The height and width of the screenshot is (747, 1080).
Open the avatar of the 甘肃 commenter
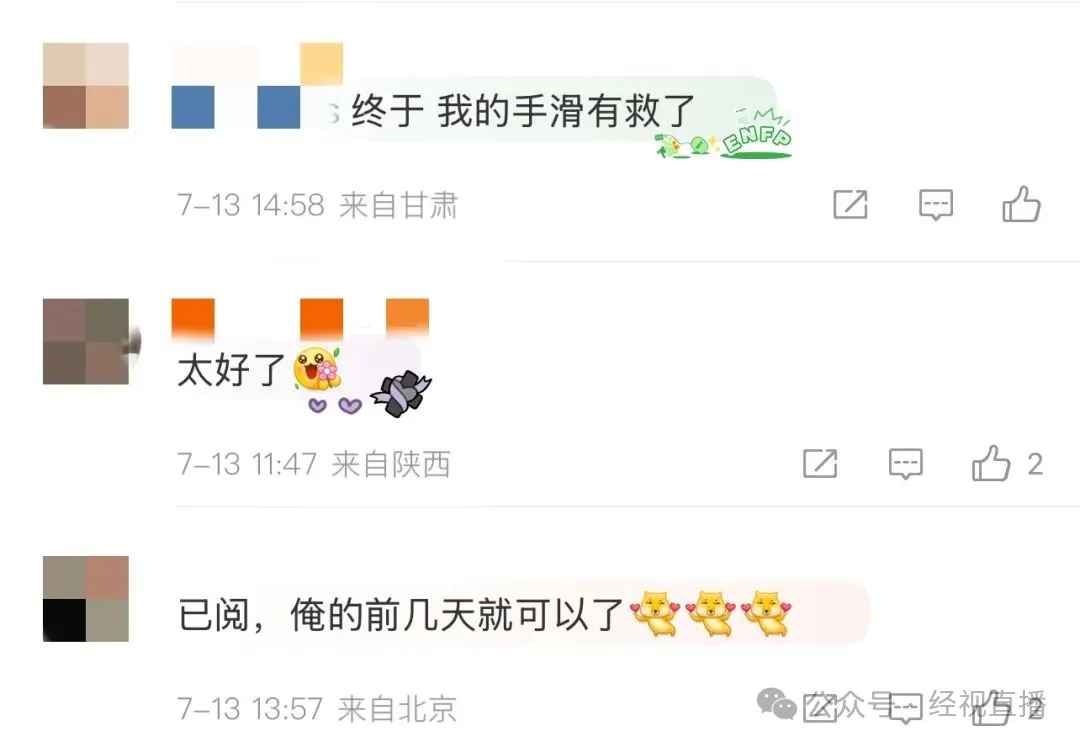click(86, 86)
